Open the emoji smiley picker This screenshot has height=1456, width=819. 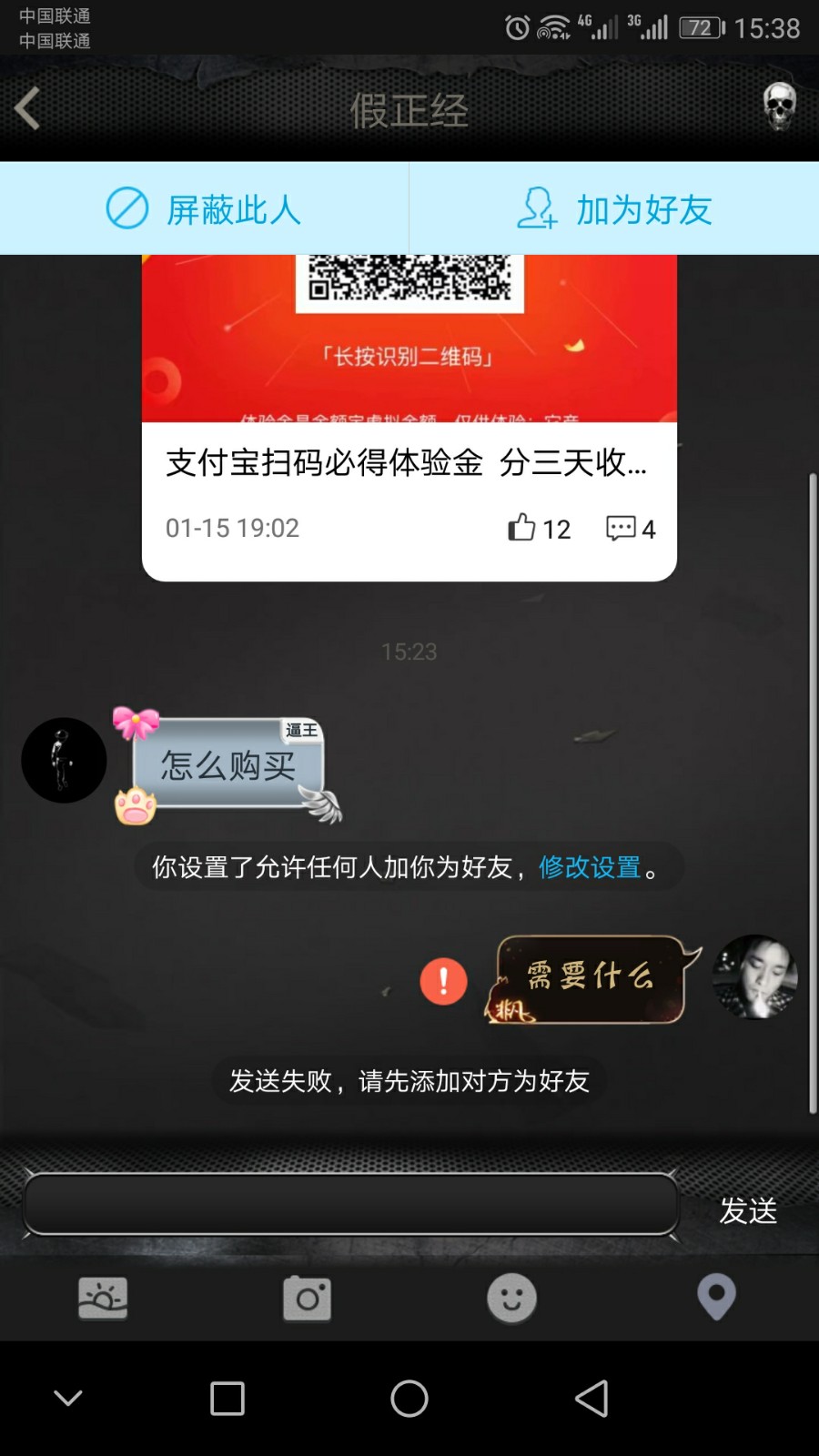[x=511, y=1298]
